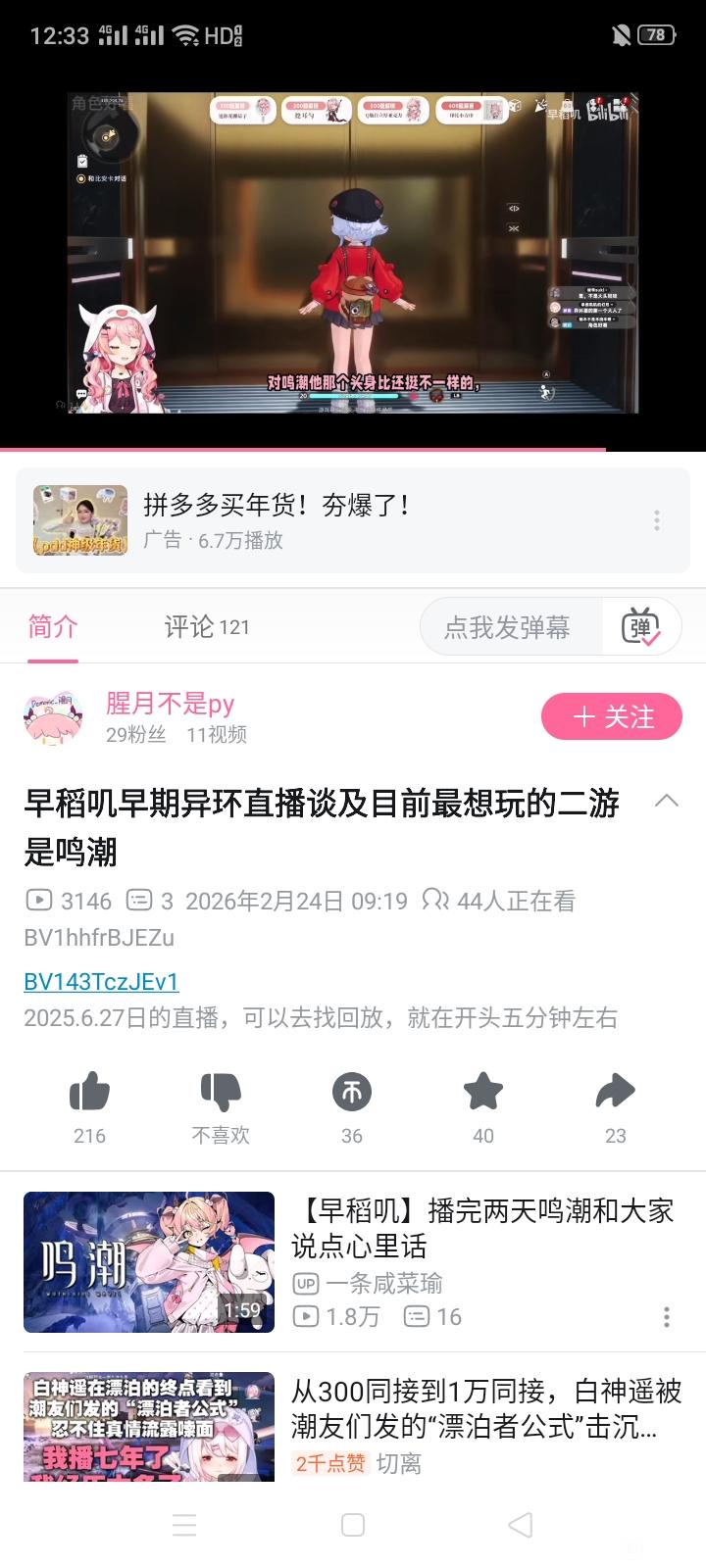Viewport: 706px width, 1568px height.
Task: Follow the uploader 腥月不是py
Action: [611, 716]
